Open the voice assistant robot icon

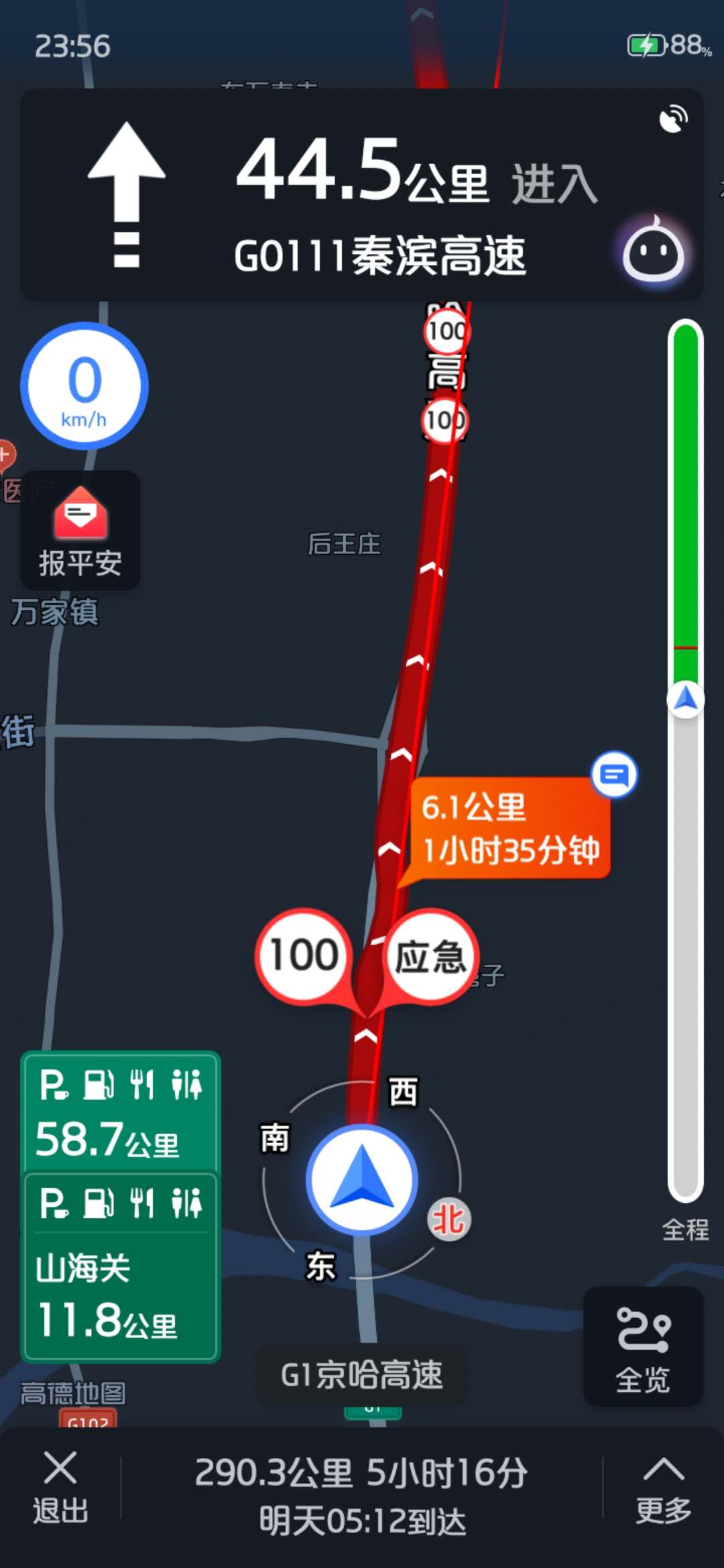coord(654,251)
